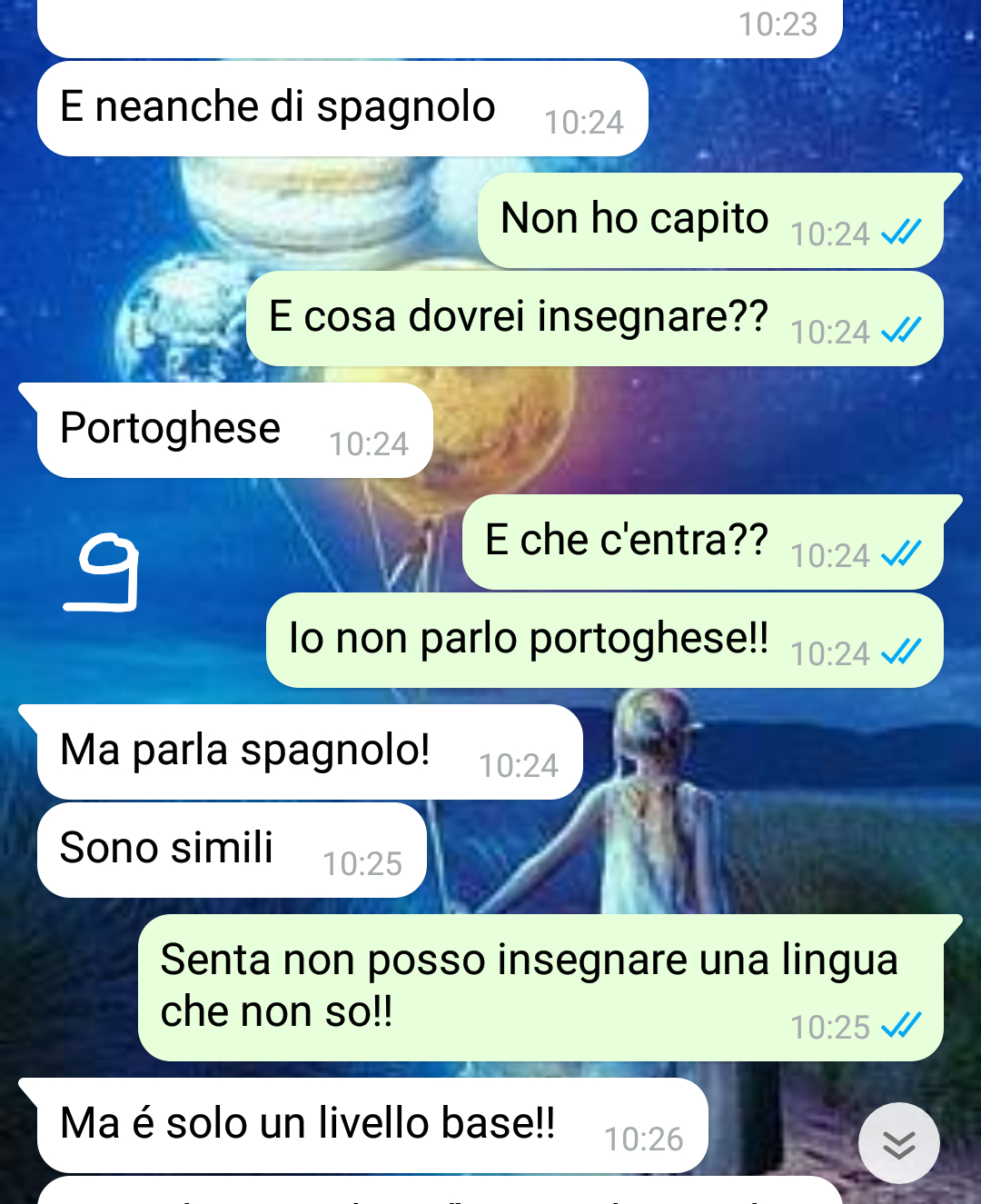Jump to the latest messages with the arrow button
The width and height of the screenshot is (981, 1204).
(898, 1143)
